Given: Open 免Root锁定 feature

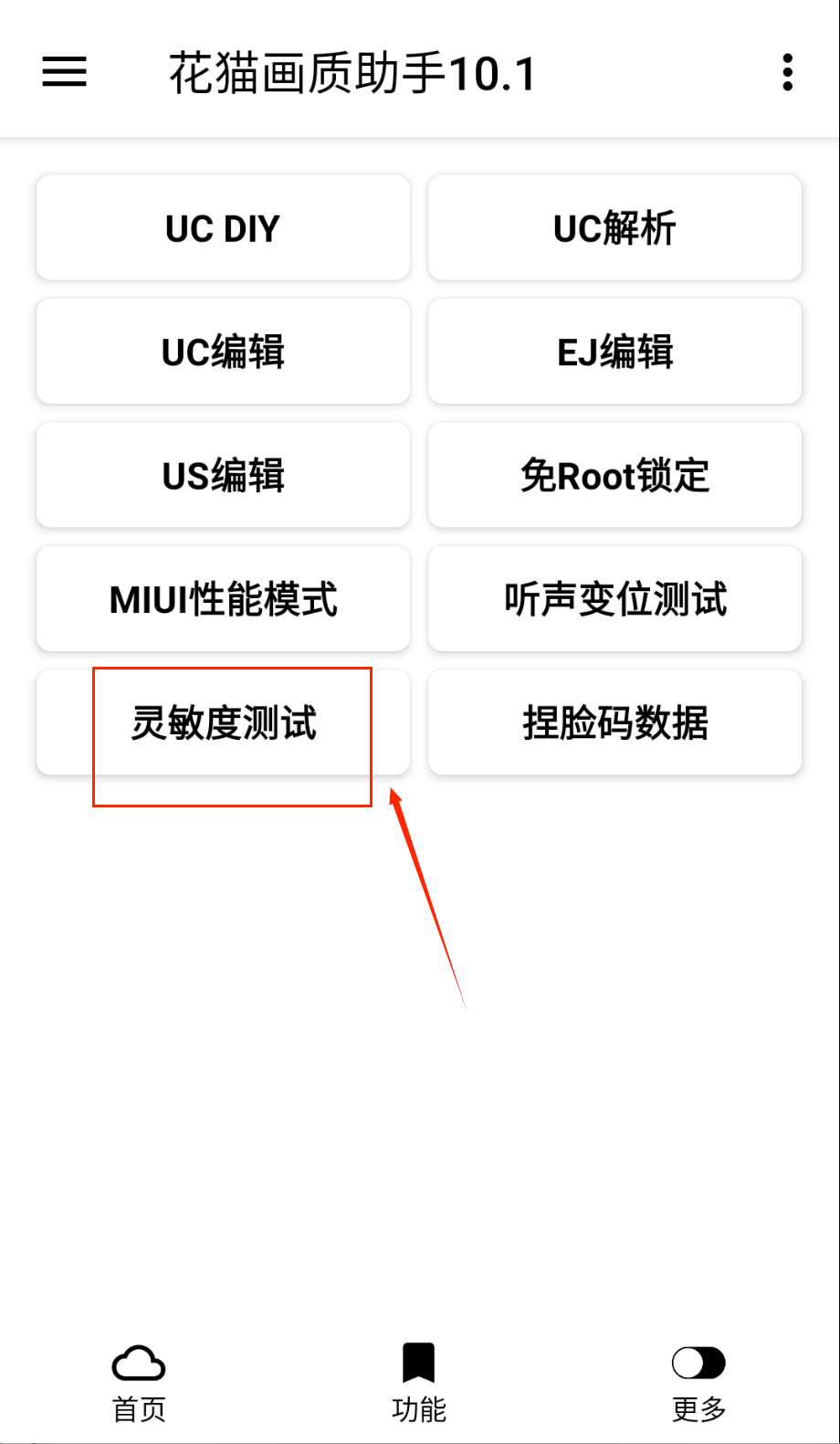Looking at the screenshot, I should [614, 475].
